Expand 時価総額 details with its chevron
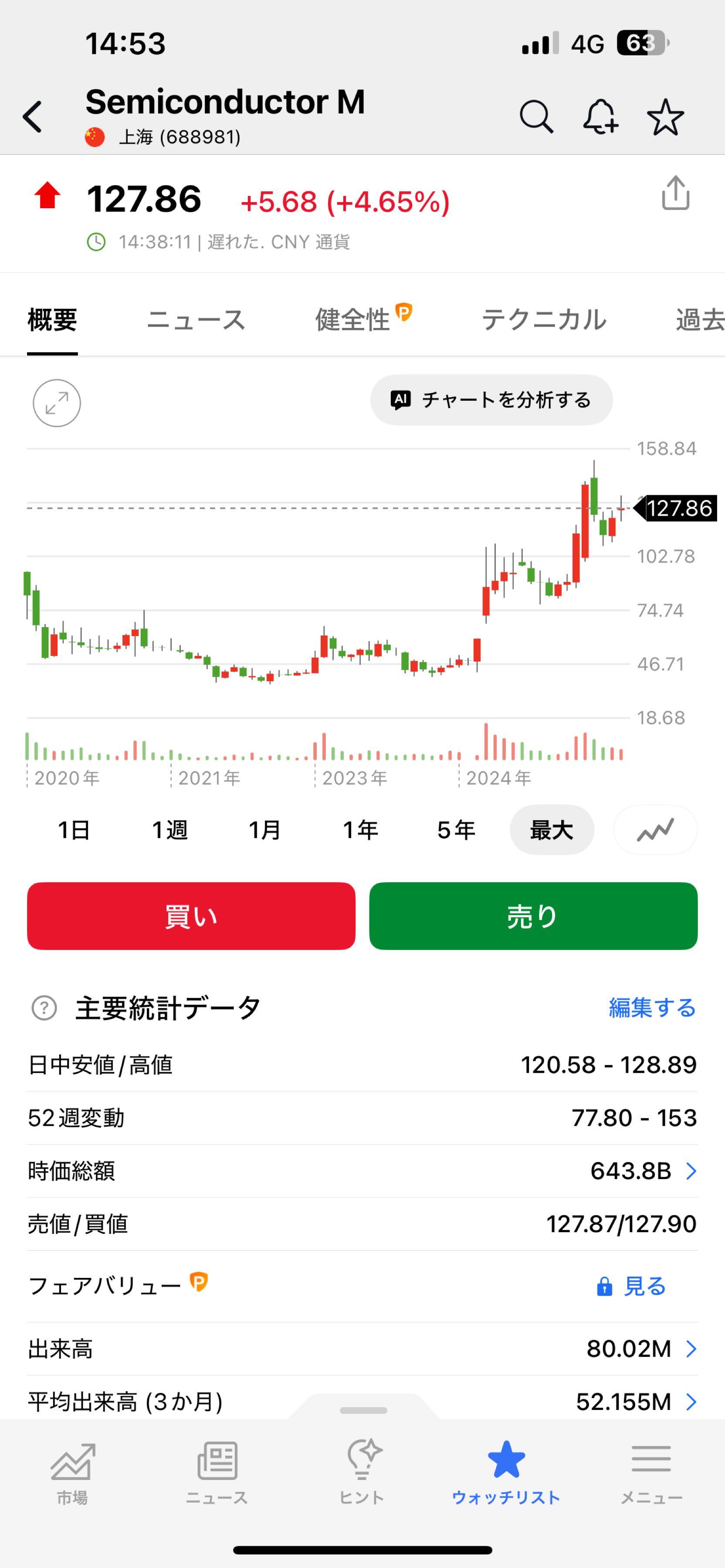Image resolution: width=725 pixels, height=1568 pixels. [x=691, y=1170]
